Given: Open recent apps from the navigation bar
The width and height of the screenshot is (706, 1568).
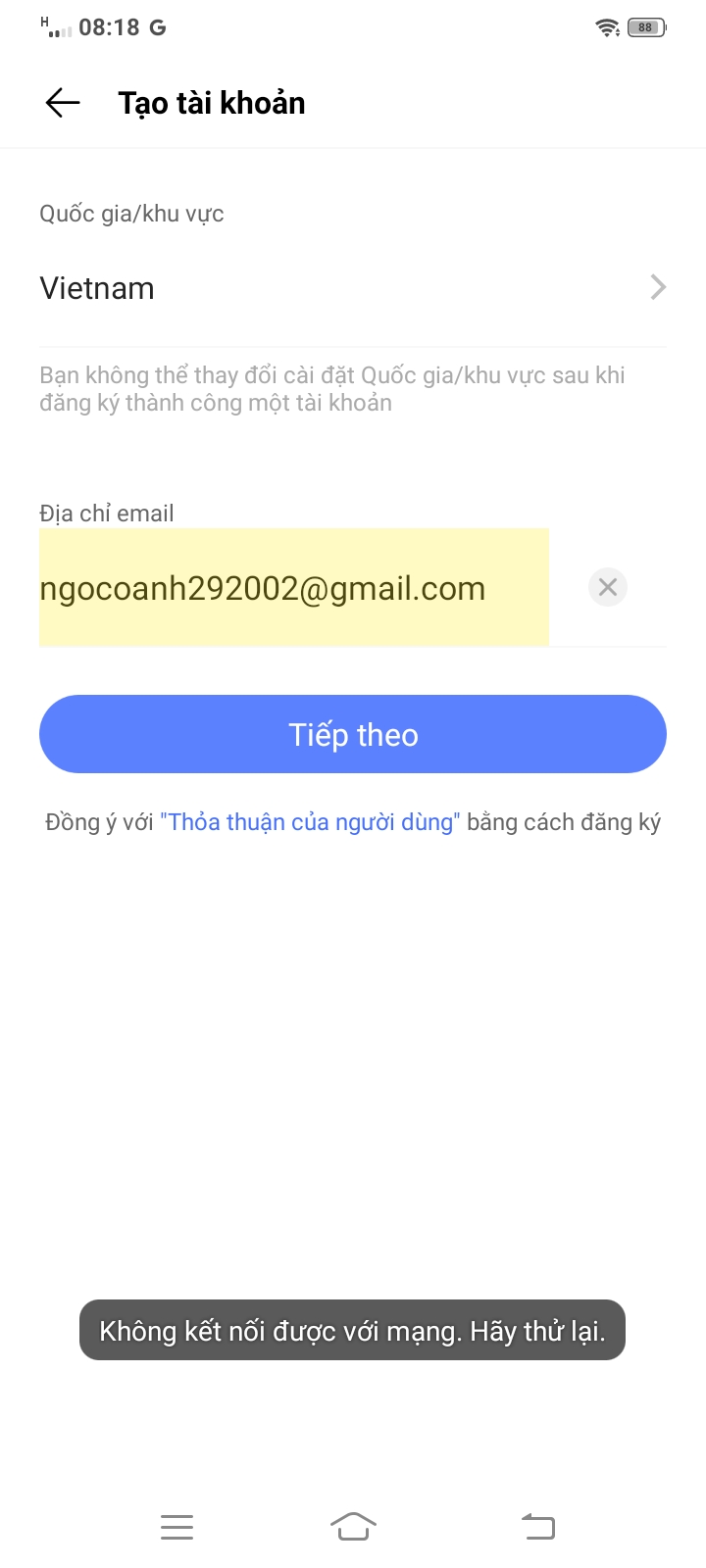Looking at the screenshot, I should (x=176, y=1526).
